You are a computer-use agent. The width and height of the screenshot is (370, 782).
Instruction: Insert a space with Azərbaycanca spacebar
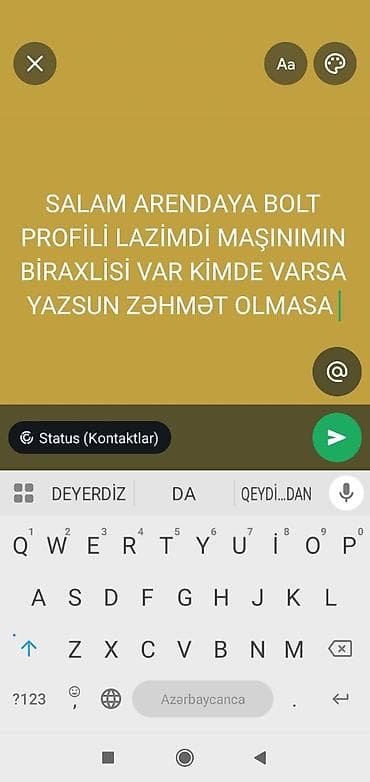click(x=202, y=699)
